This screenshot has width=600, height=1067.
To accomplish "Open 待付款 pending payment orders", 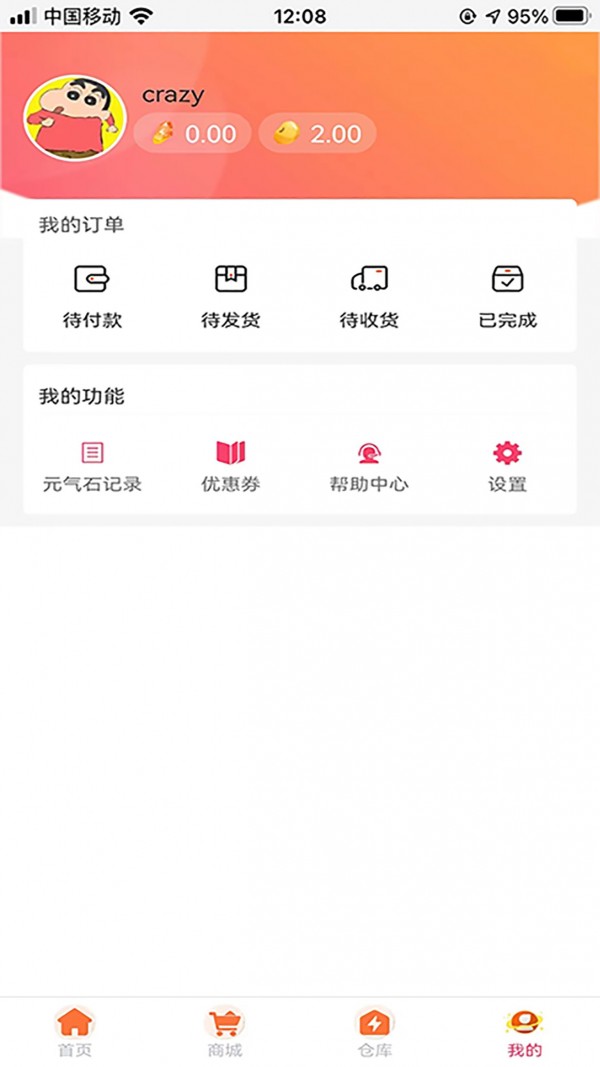I will click(x=92, y=296).
